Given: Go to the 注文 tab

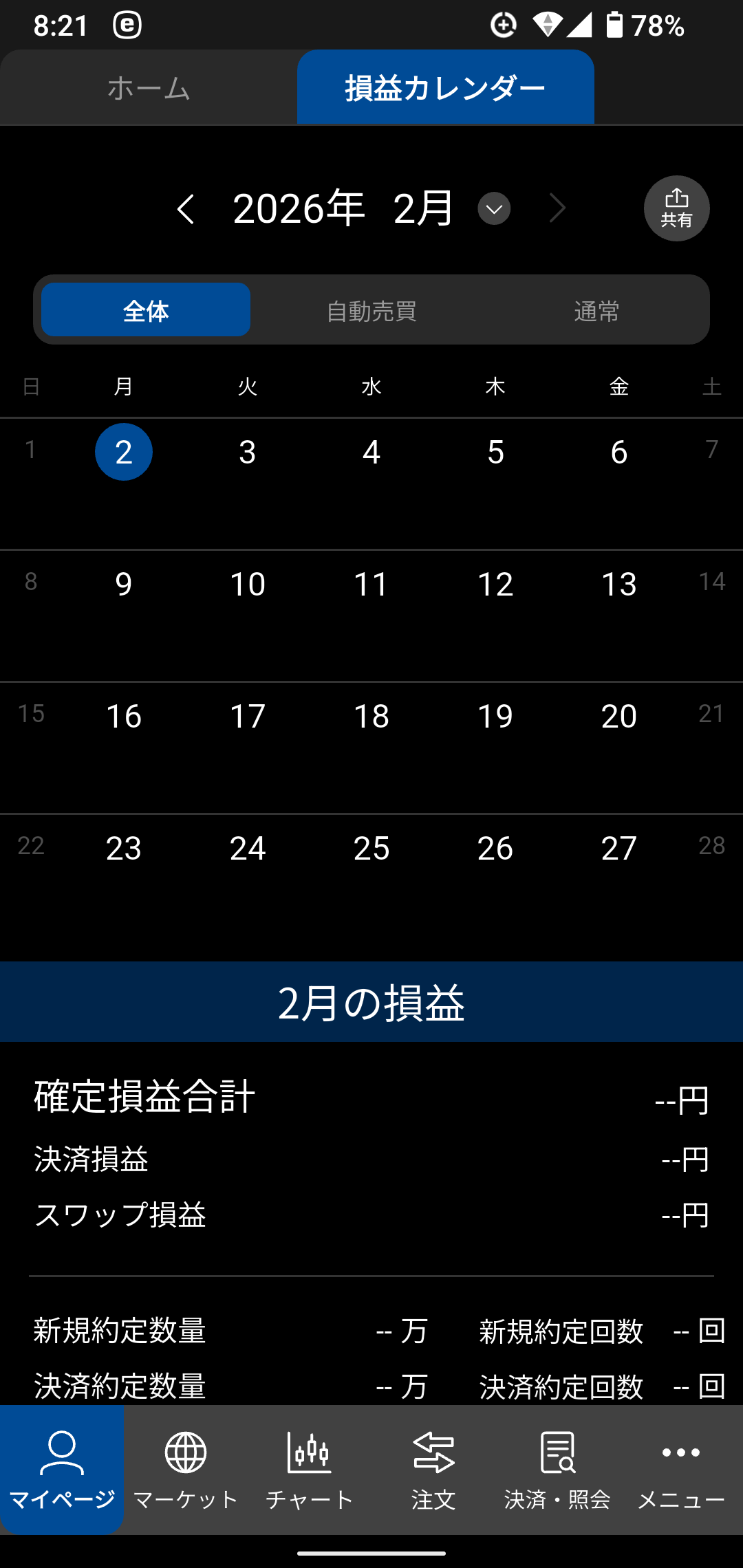Looking at the screenshot, I should [433, 1469].
